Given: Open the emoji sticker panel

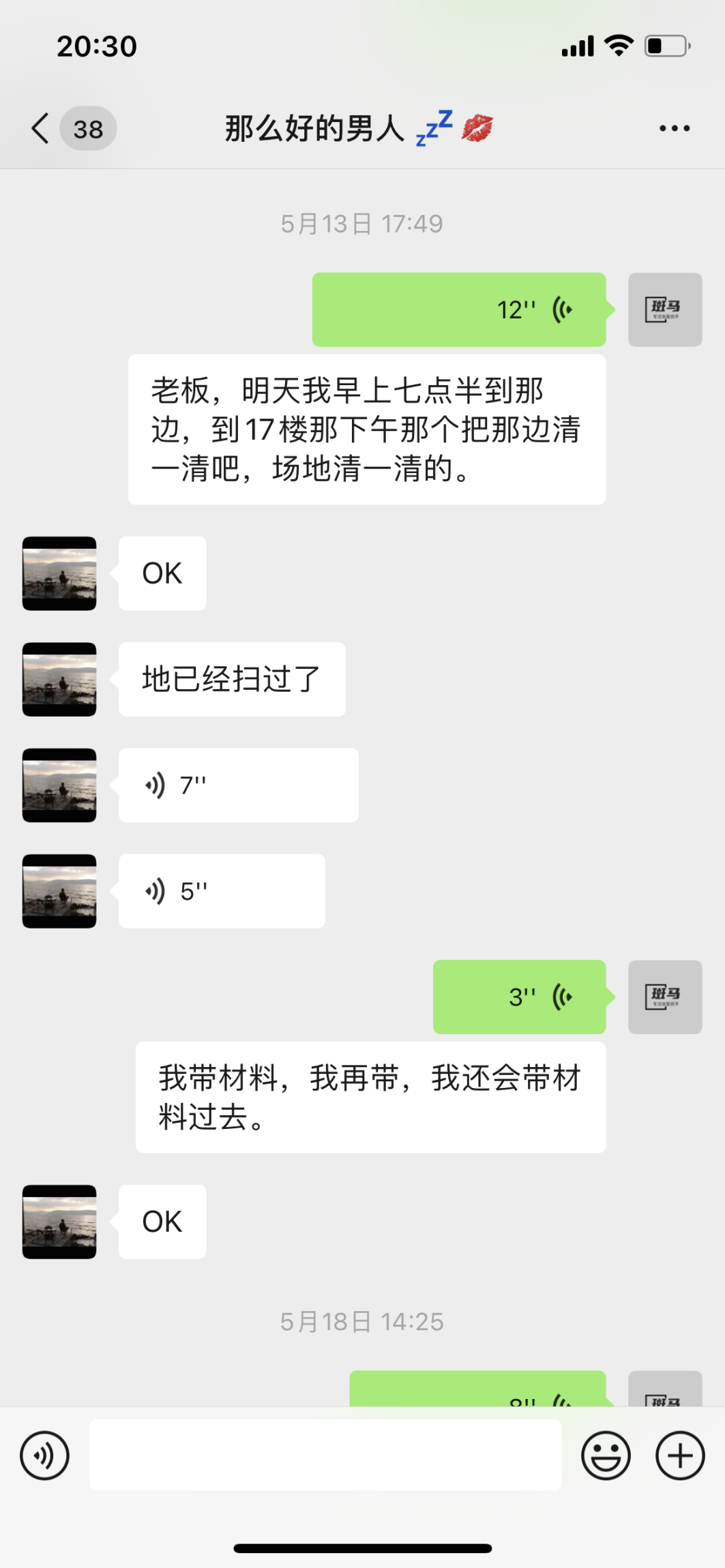Looking at the screenshot, I should point(606,1456).
